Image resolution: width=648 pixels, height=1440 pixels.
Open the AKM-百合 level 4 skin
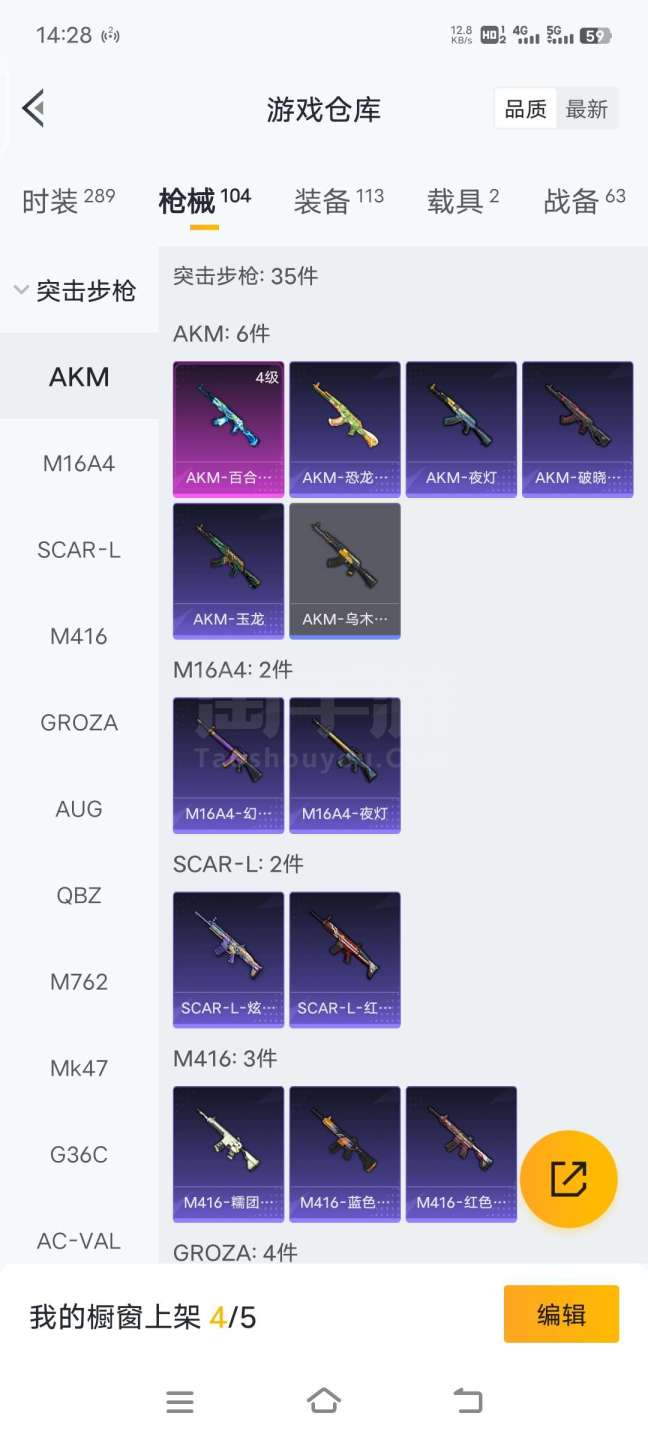pyautogui.click(x=229, y=429)
